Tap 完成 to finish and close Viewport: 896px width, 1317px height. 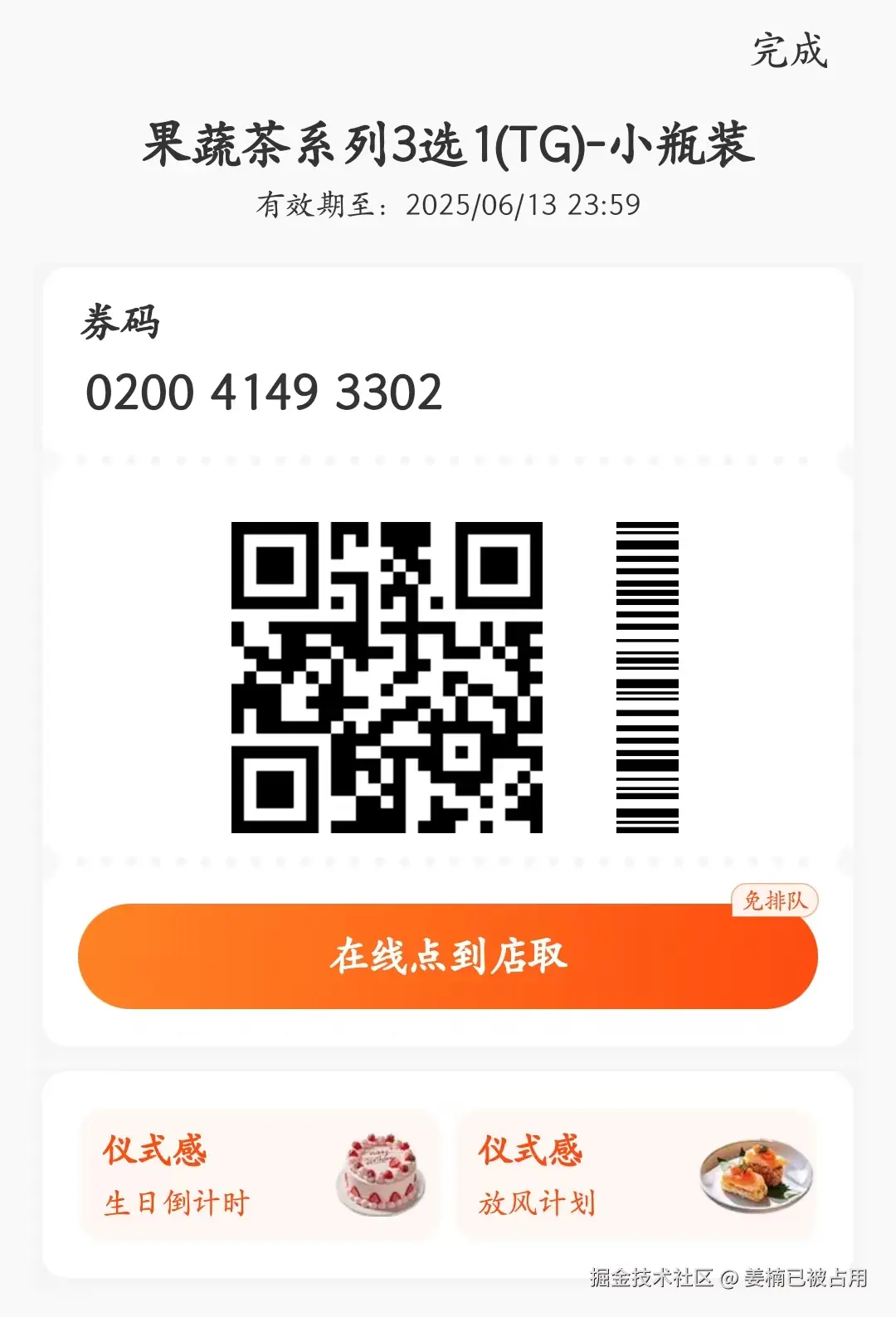tap(791, 51)
